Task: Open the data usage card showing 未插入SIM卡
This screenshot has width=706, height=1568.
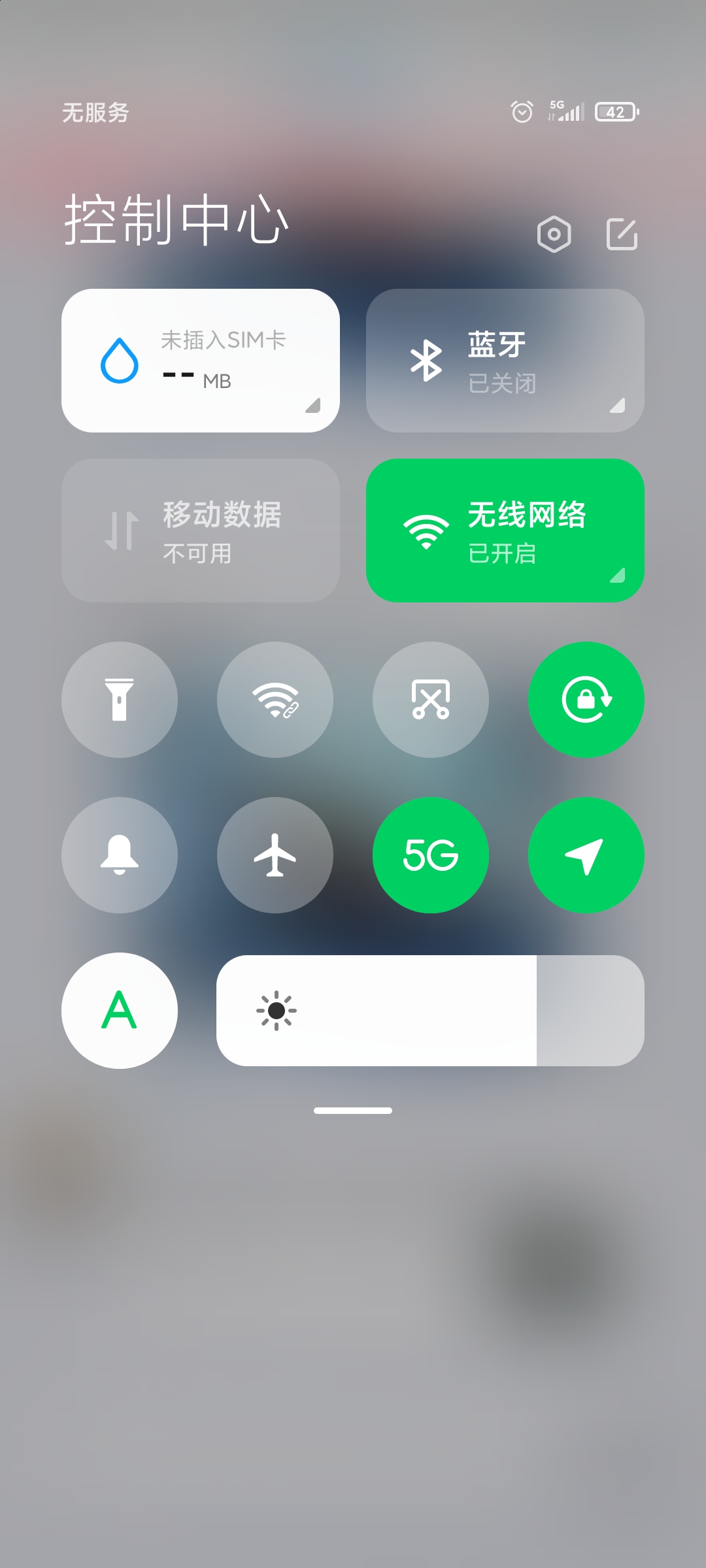Action: (201, 361)
